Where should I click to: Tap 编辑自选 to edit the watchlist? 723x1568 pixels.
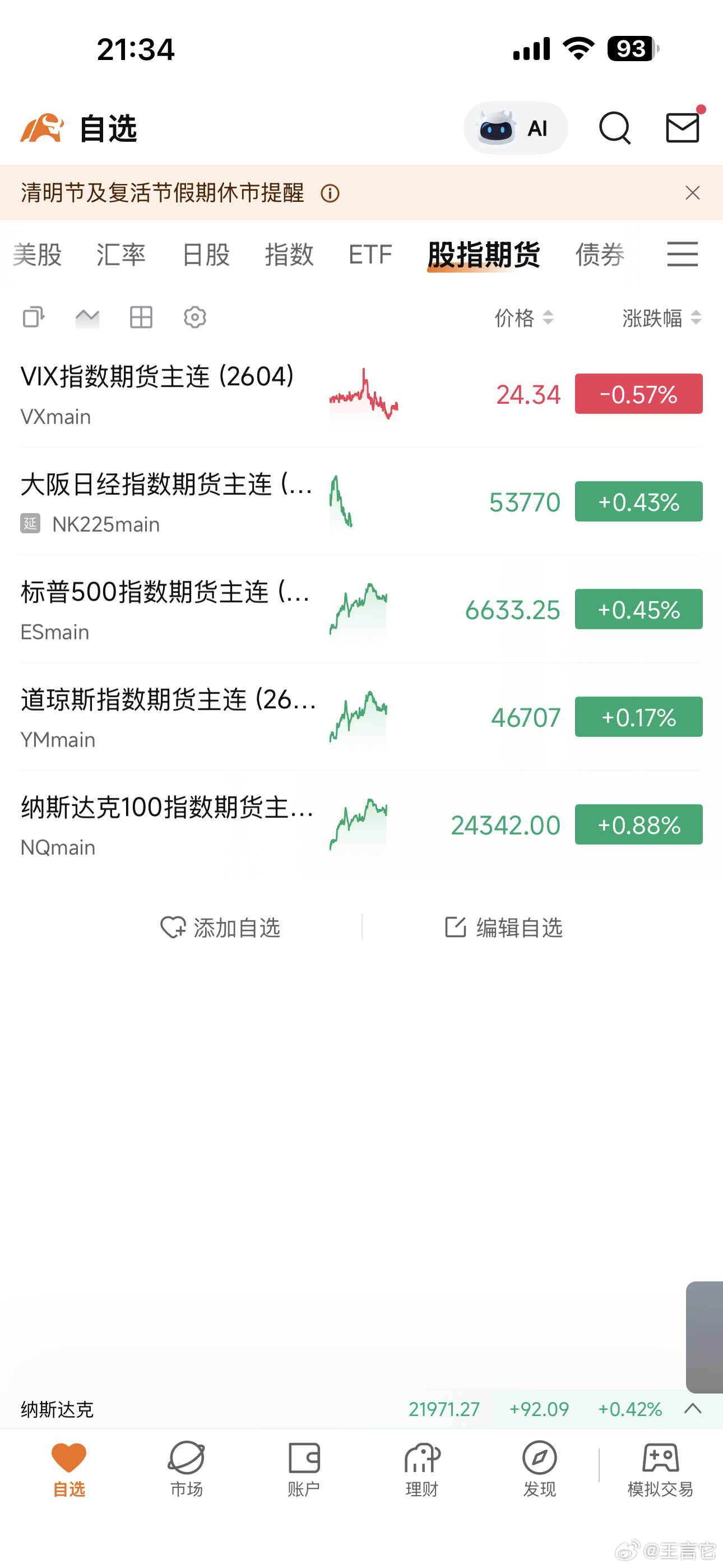504,928
